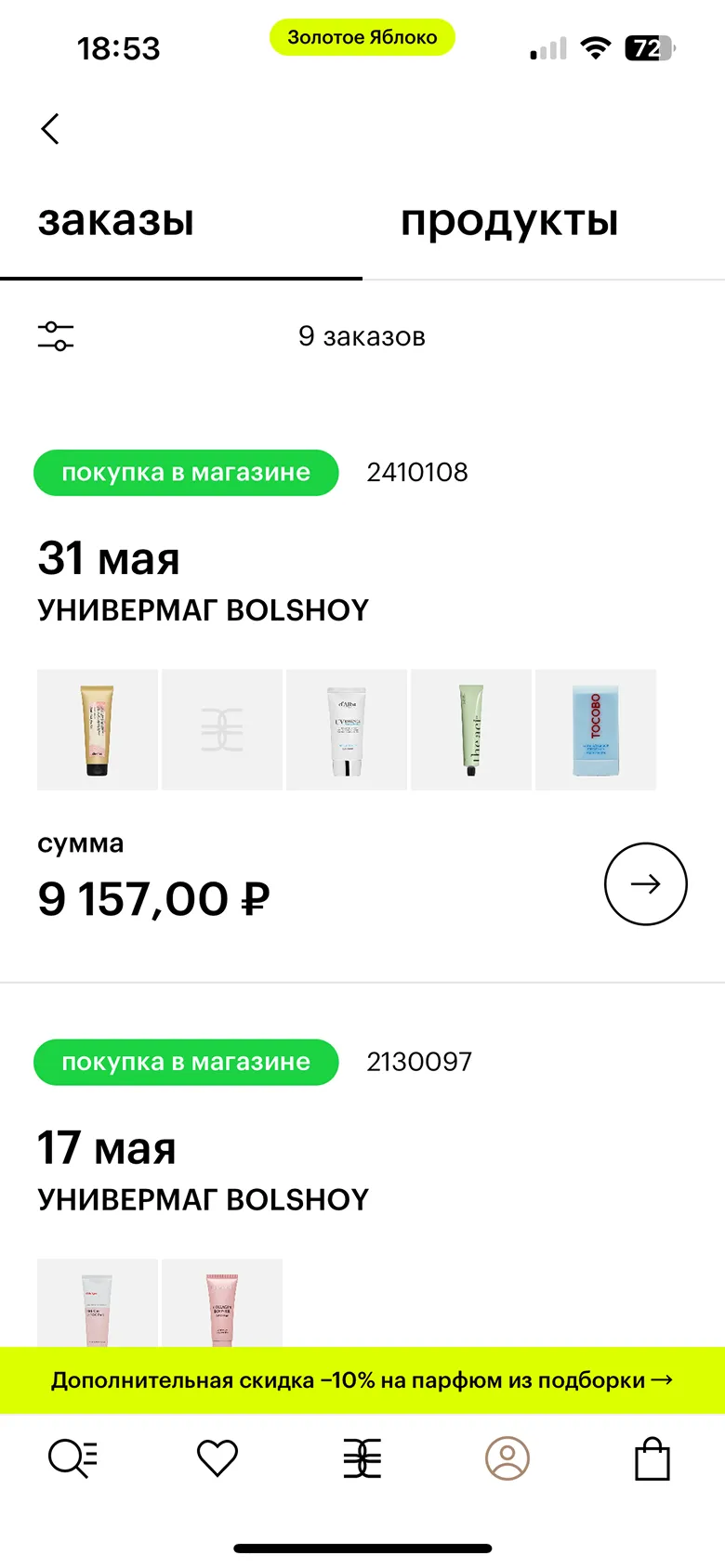This screenshot has width=725, height=1568.
Task: Open the d'Alba white tube product thumbnail
Action: (x=347, y=730)
